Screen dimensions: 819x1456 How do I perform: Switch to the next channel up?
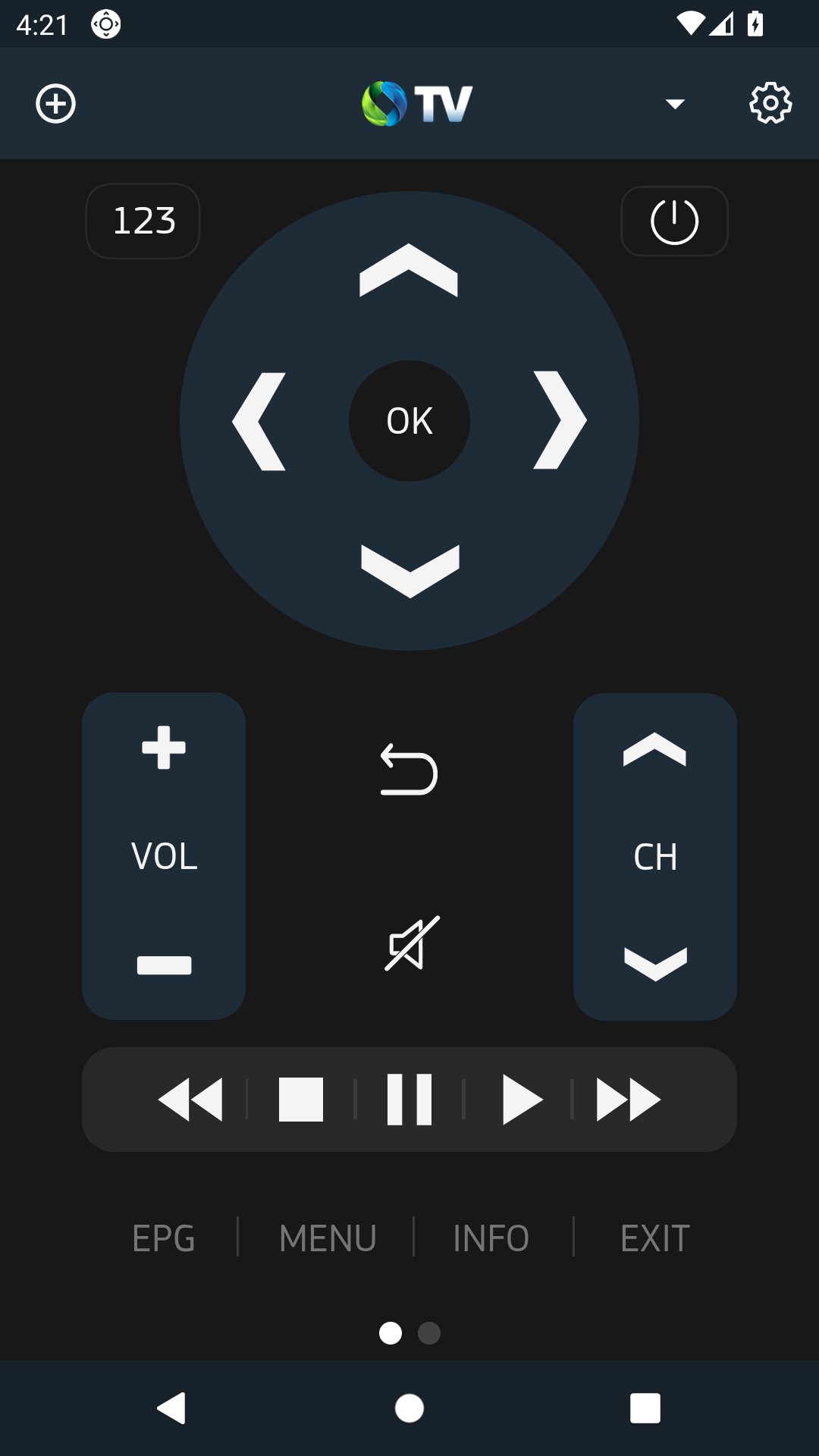(654, 749)
